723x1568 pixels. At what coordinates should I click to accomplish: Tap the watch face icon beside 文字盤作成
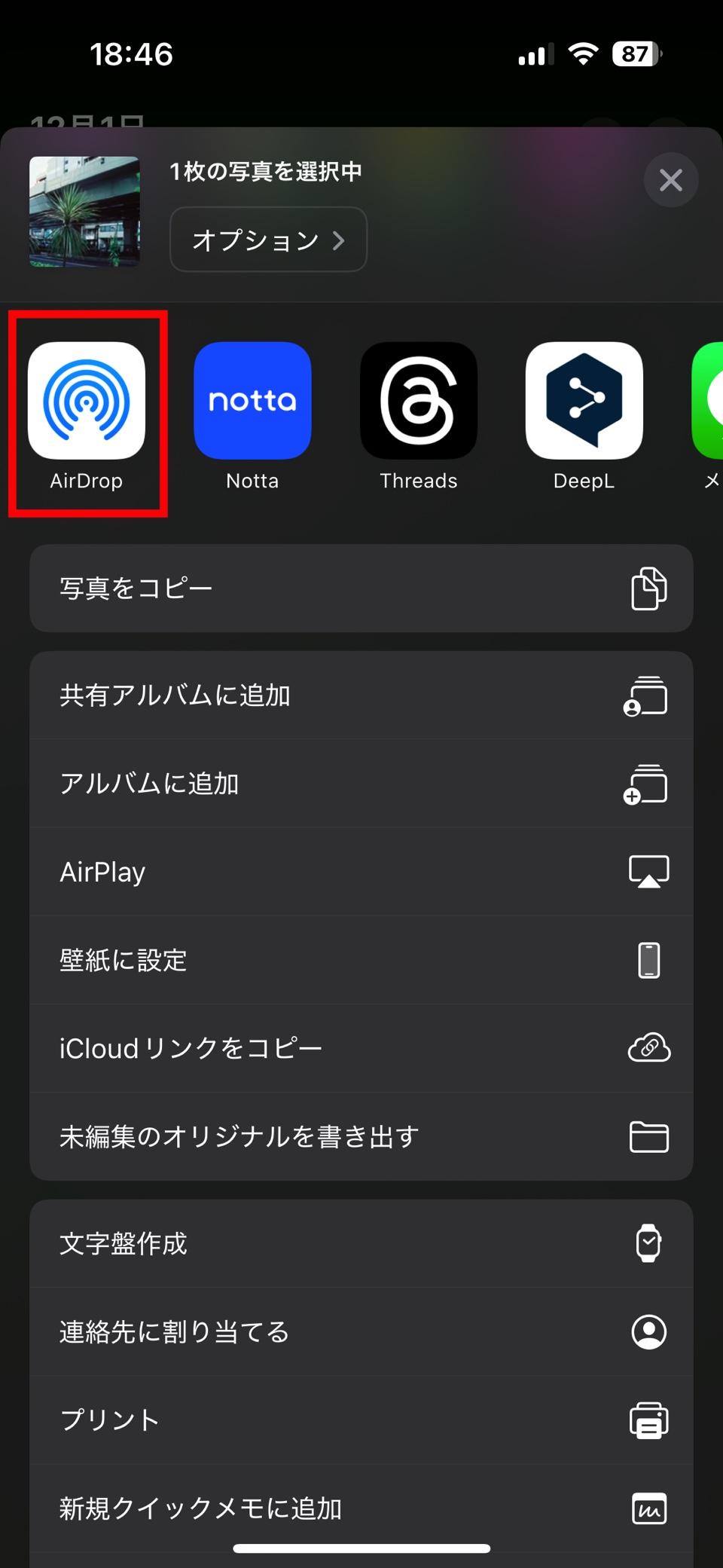point(648,1243)
